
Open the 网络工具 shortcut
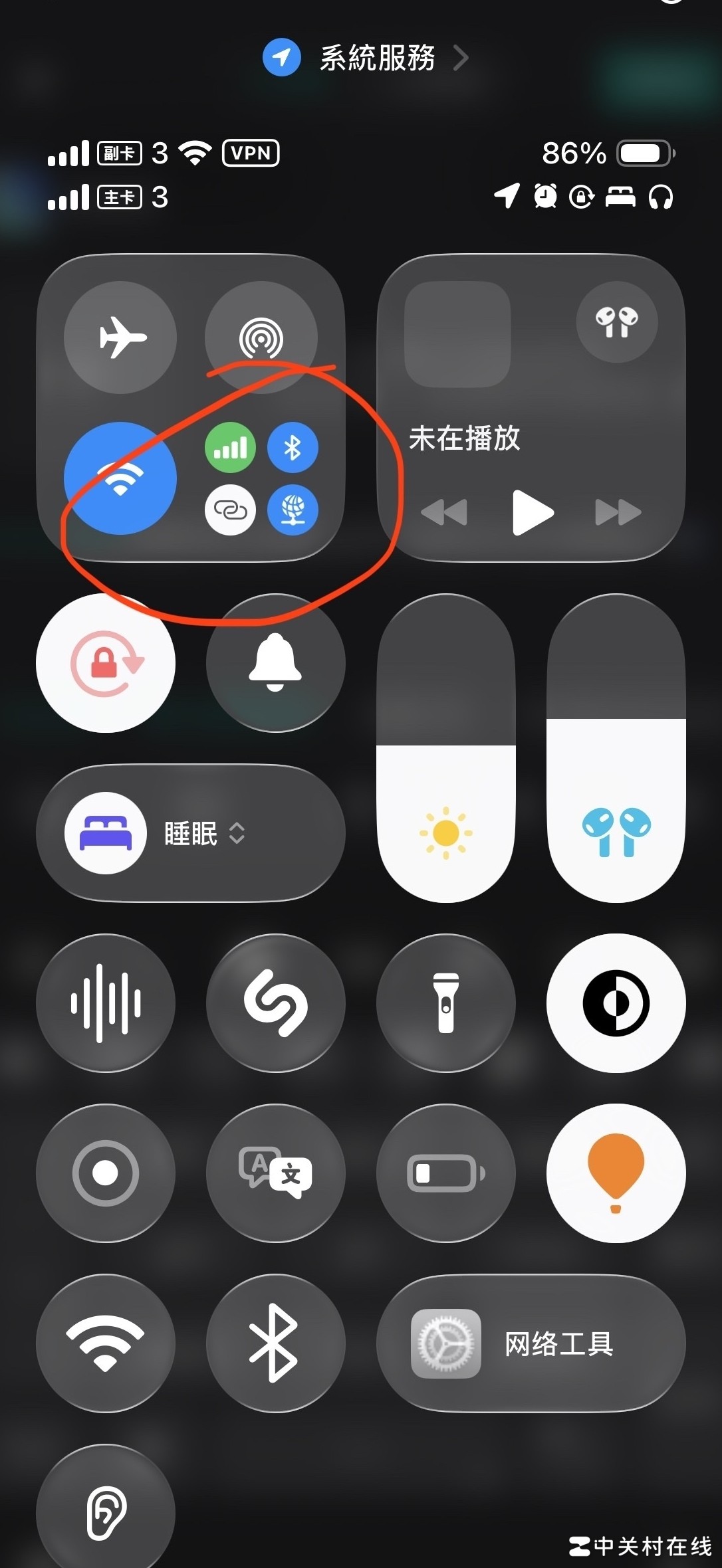pos(531,1343)
